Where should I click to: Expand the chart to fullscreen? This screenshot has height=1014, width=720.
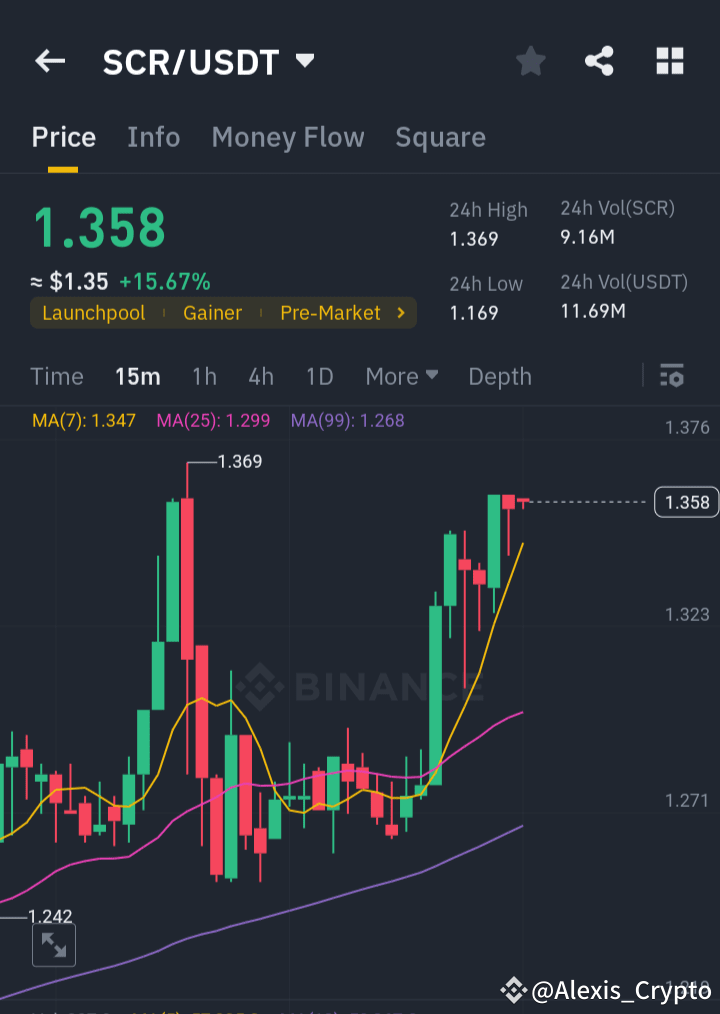(53, 945)
